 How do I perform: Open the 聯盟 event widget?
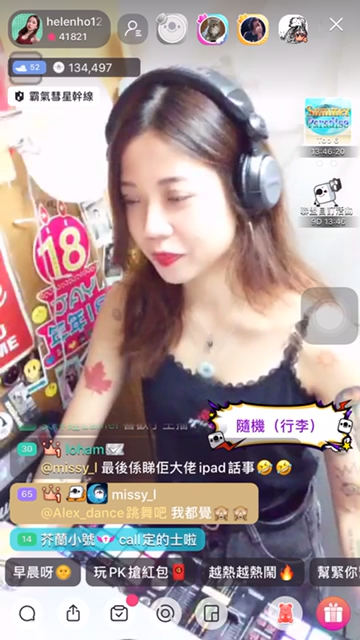tap(328, 202)
